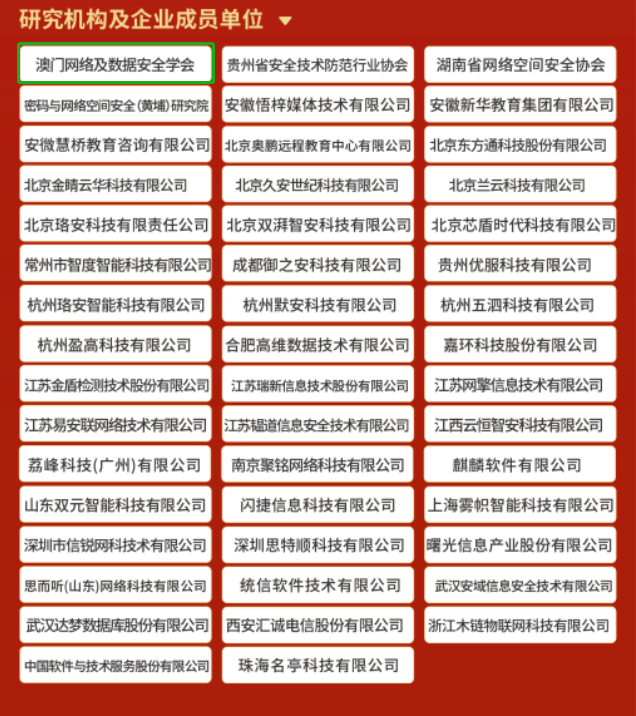Tap 杭州默安科技有限公司
This screenshot has height=716, width=636.
pyautogui.click(x=317, y=305)
